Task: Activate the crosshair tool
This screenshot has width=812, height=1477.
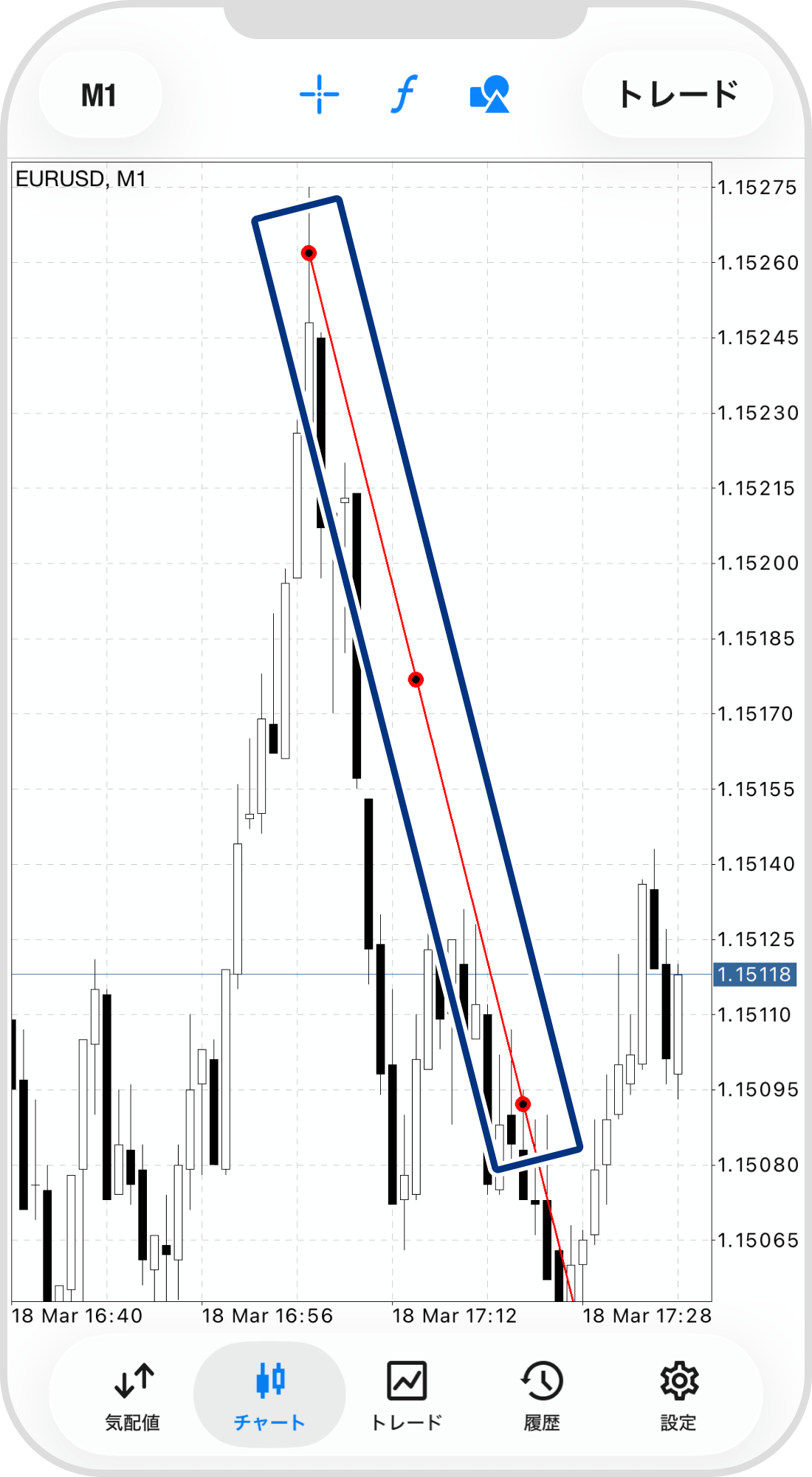Action: (x=319, y=95)
